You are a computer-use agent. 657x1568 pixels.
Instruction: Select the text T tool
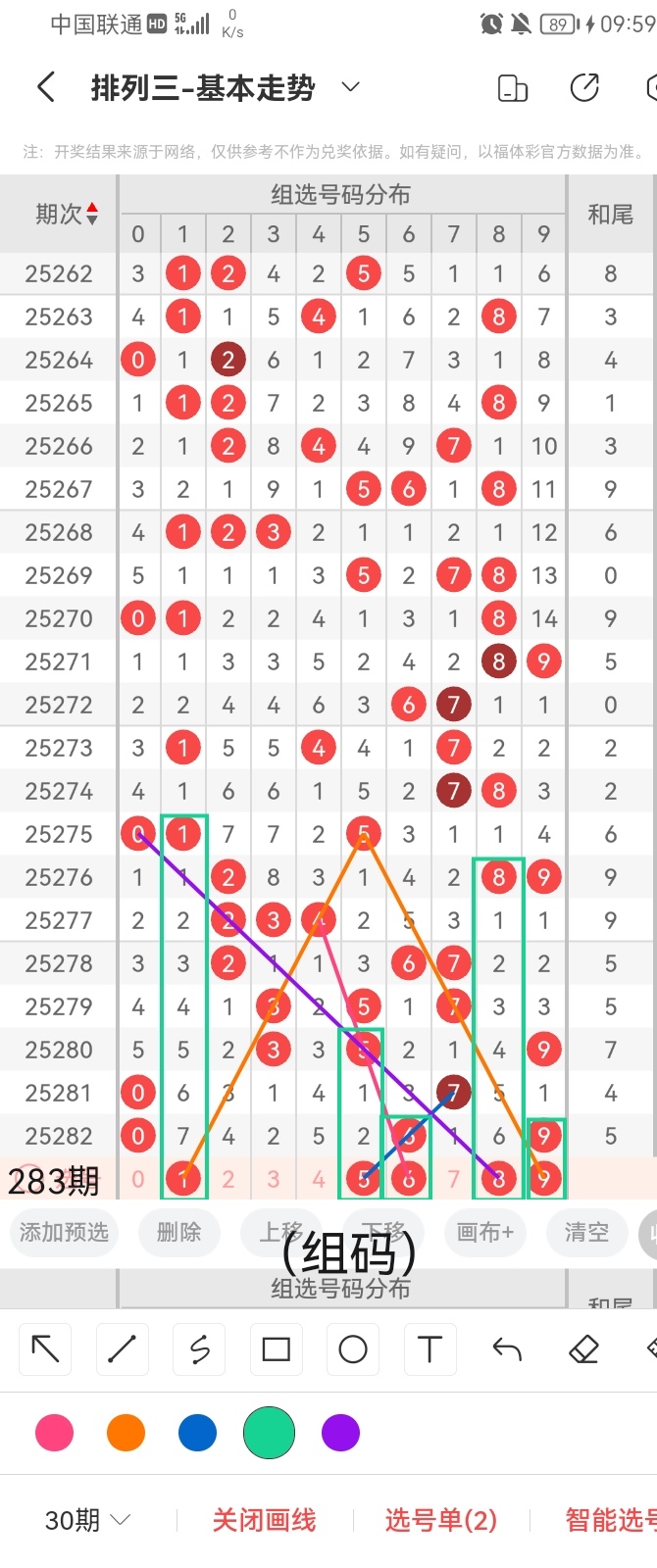[x=430, y=1349]
